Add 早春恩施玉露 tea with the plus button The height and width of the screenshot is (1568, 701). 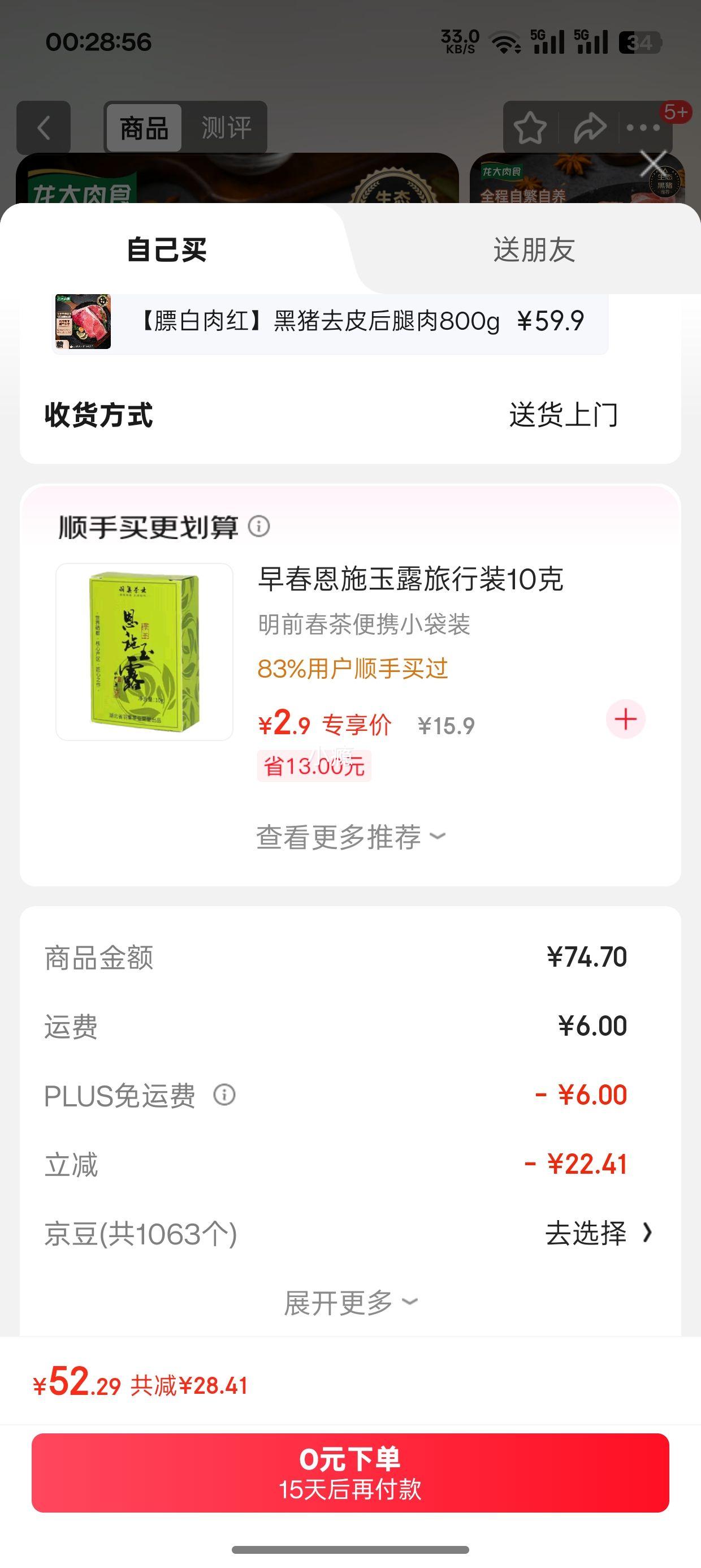(x=625, y=719)
